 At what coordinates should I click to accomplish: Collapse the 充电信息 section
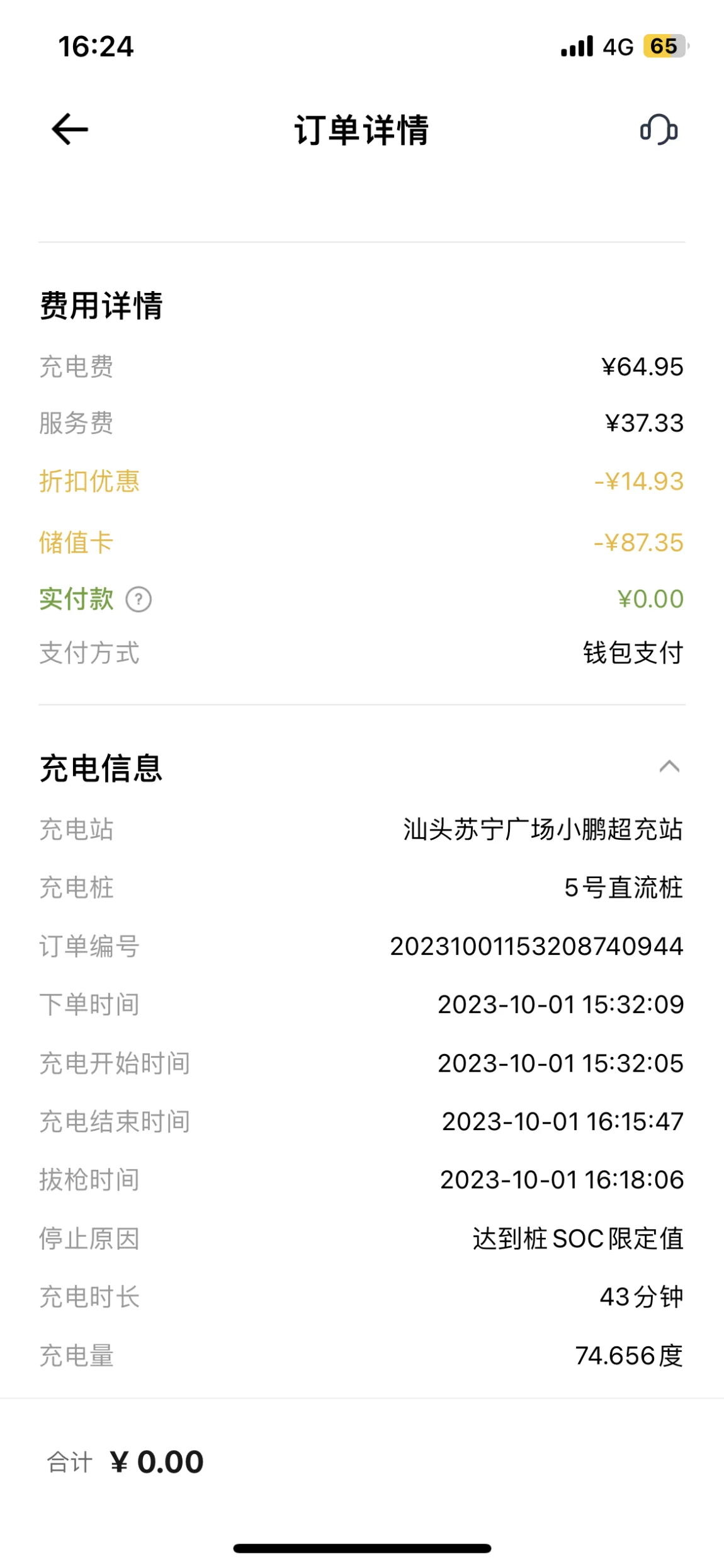(x=669, y=767)
